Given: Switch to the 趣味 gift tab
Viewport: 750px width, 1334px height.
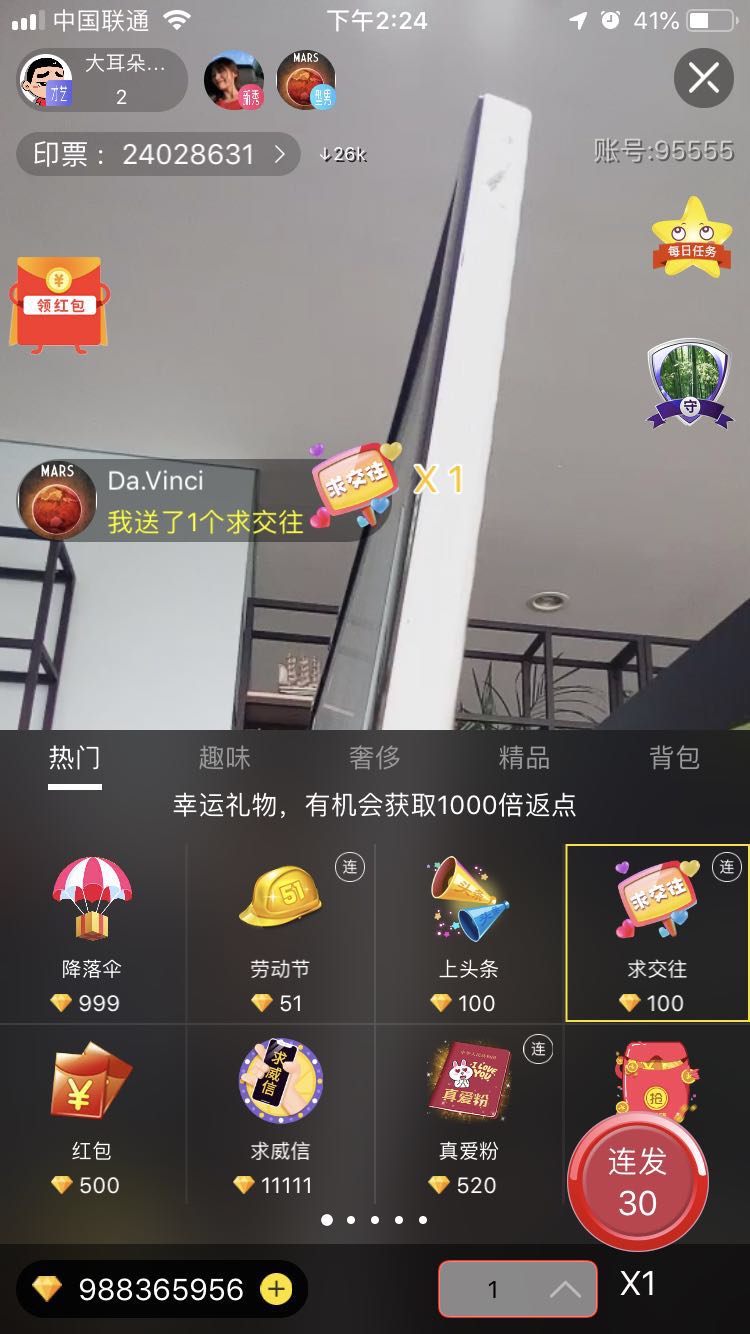Looking at the screenshot, I should pos(224,758).
